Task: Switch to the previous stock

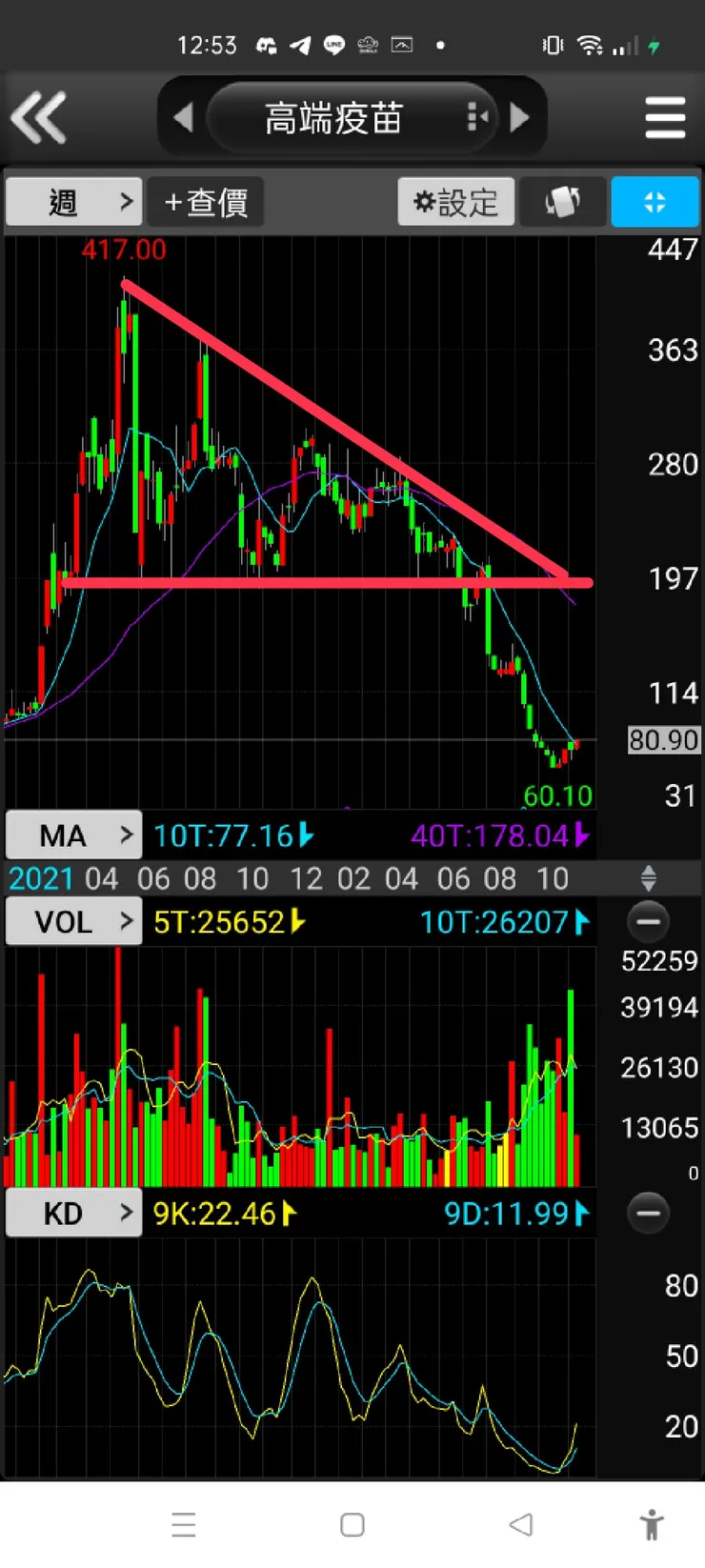Action: click(x=183, y=118)
